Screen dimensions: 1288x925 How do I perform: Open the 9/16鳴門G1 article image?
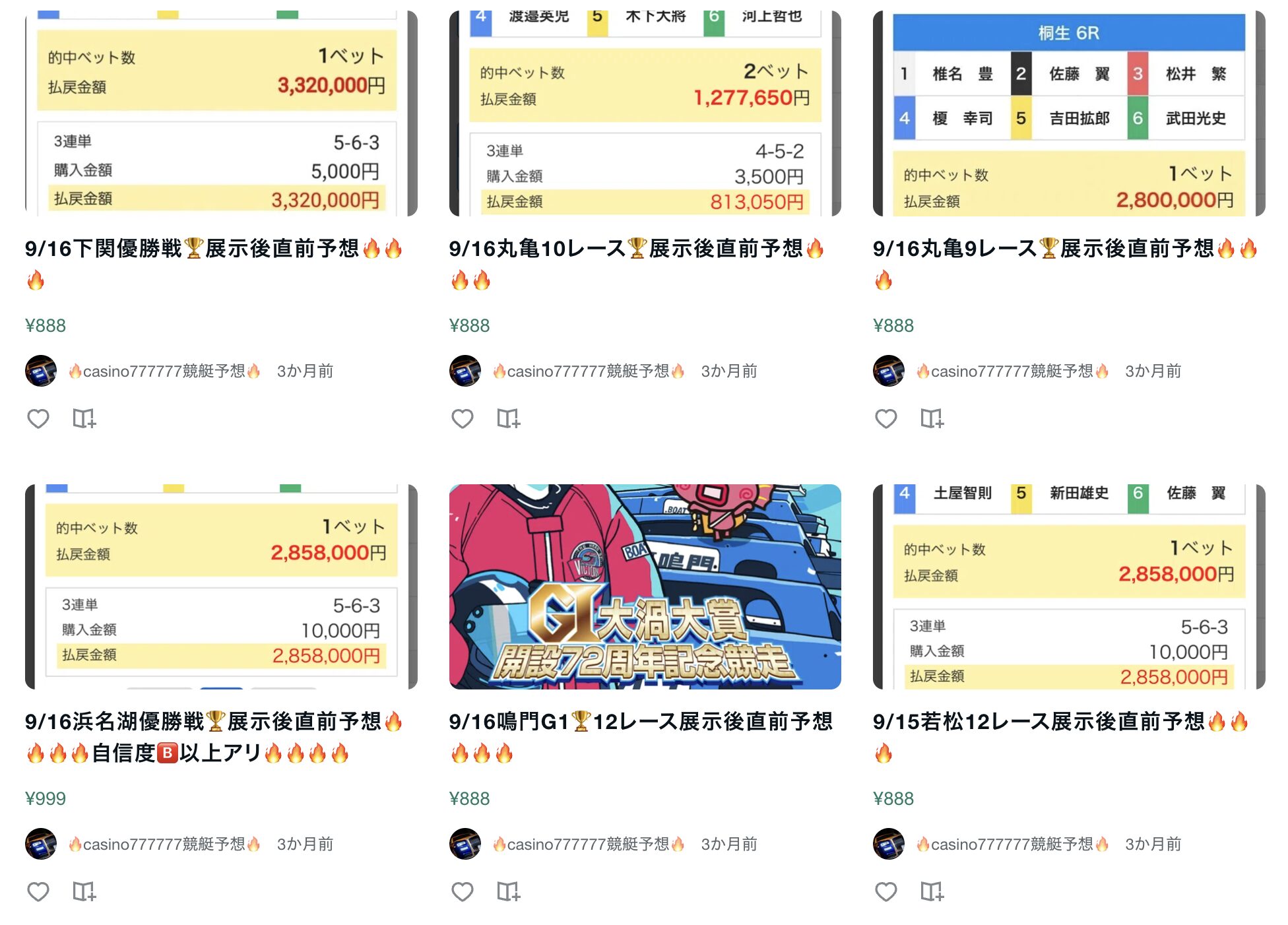coord(645,587)
